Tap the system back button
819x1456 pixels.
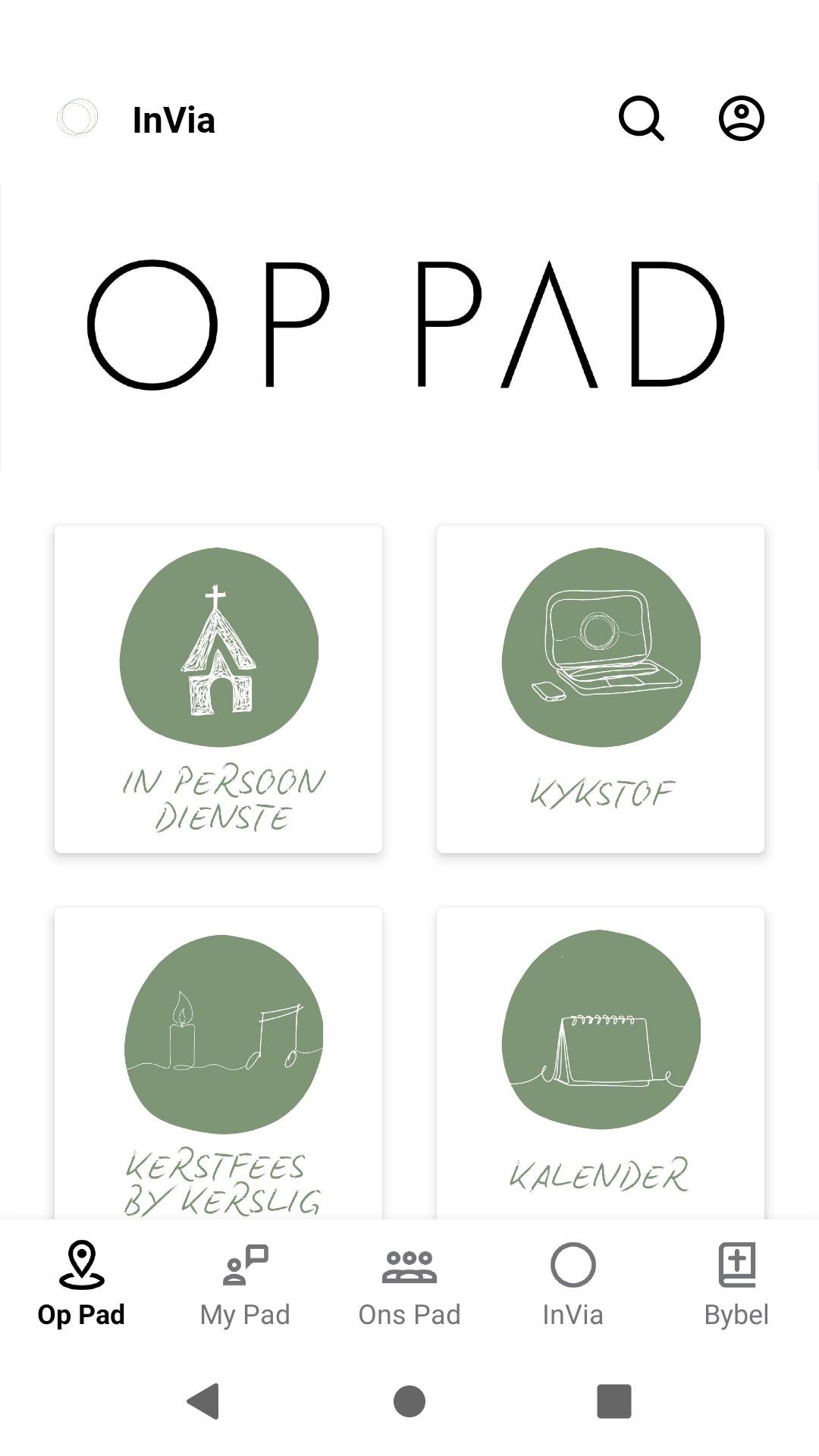(203, 1401)
